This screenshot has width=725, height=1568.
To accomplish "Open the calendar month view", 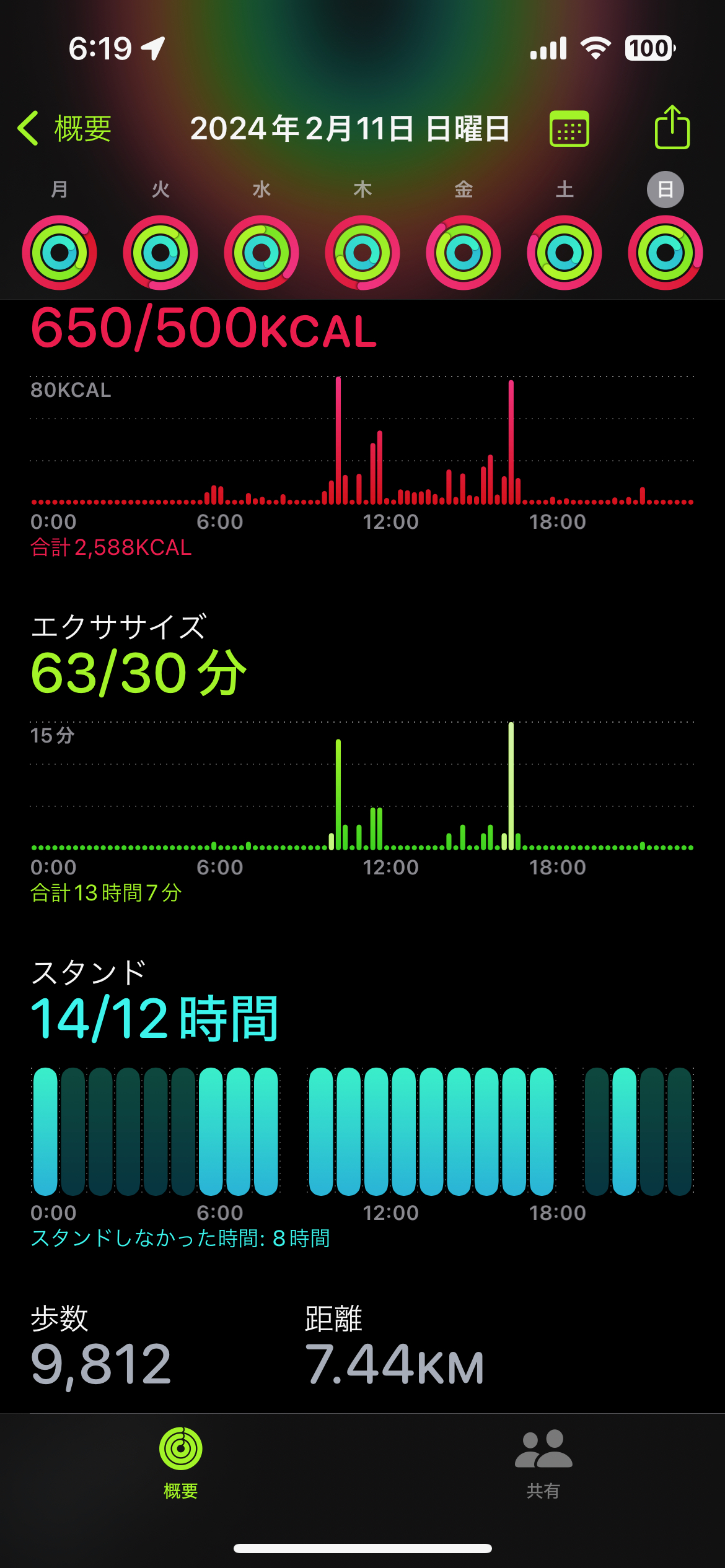I will click(x=569, y=129).
